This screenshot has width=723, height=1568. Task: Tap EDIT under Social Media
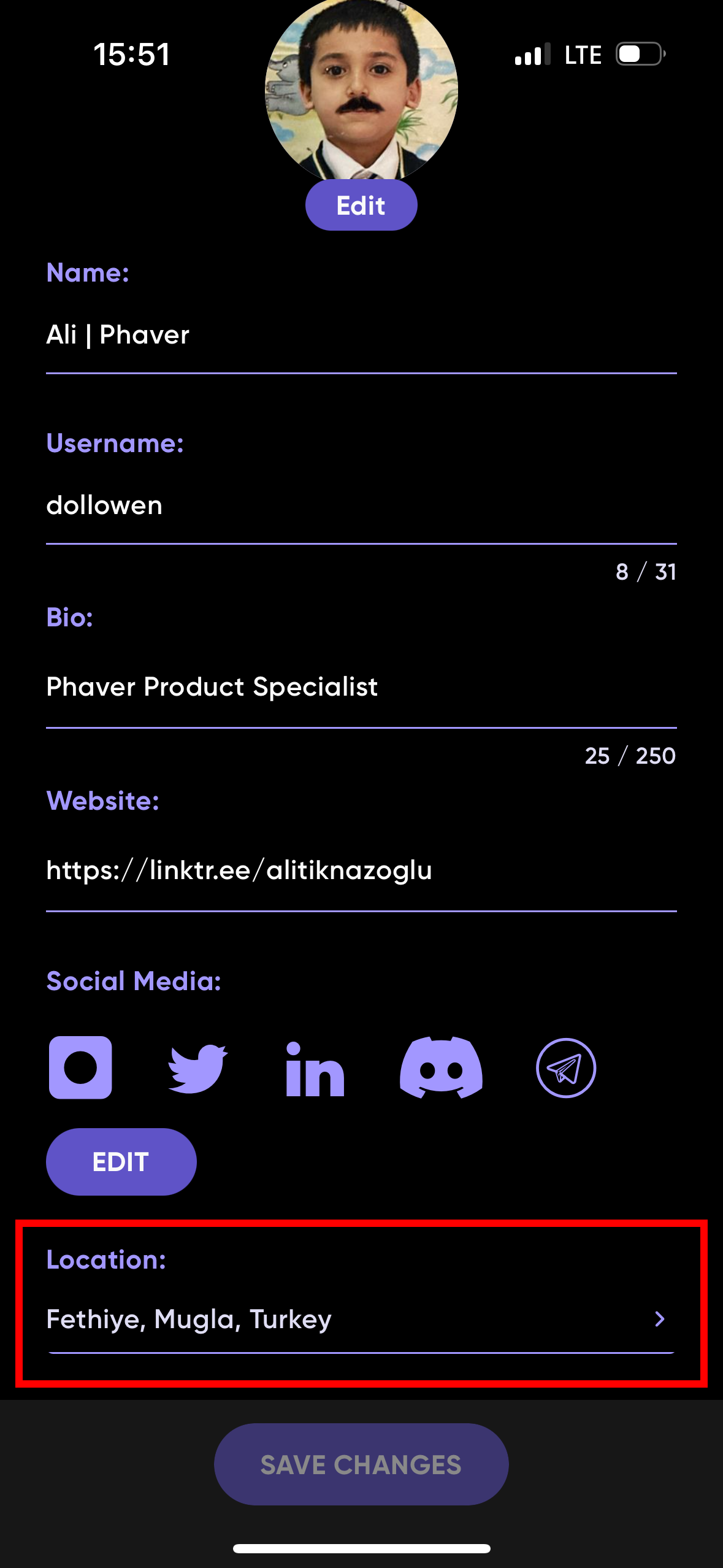121,1161
